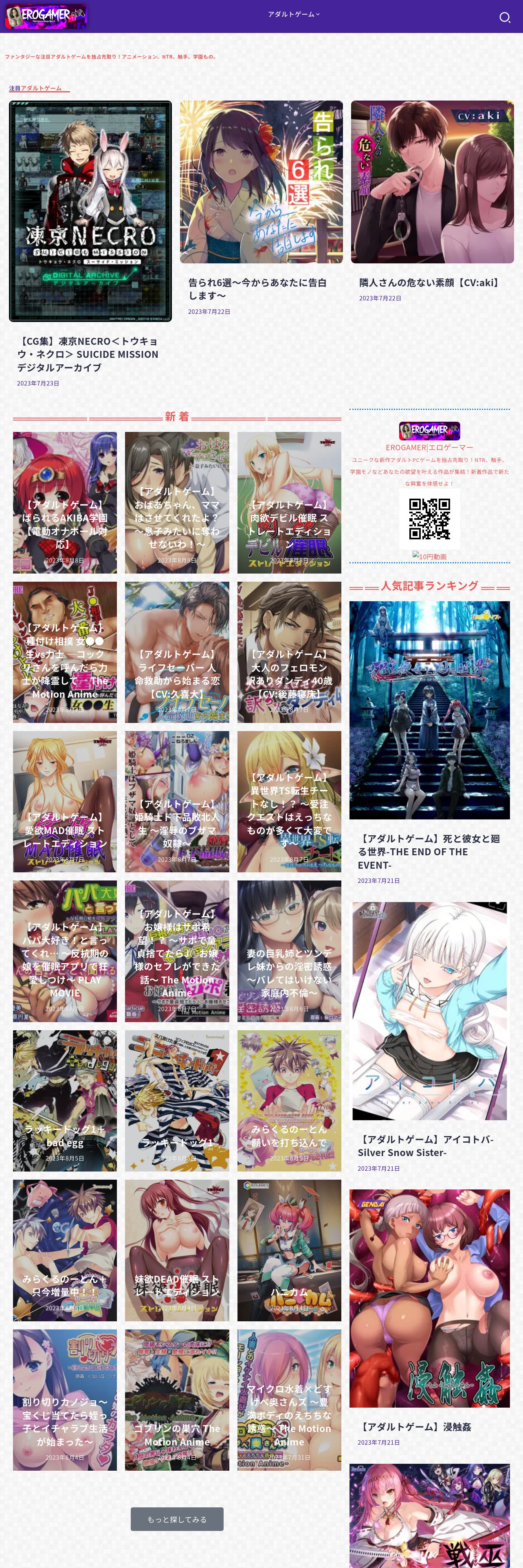This screenshot has height=1568, width=523.
Task: Expand the アダルトゲーム dropdown menu
Action: coord(293,14)
